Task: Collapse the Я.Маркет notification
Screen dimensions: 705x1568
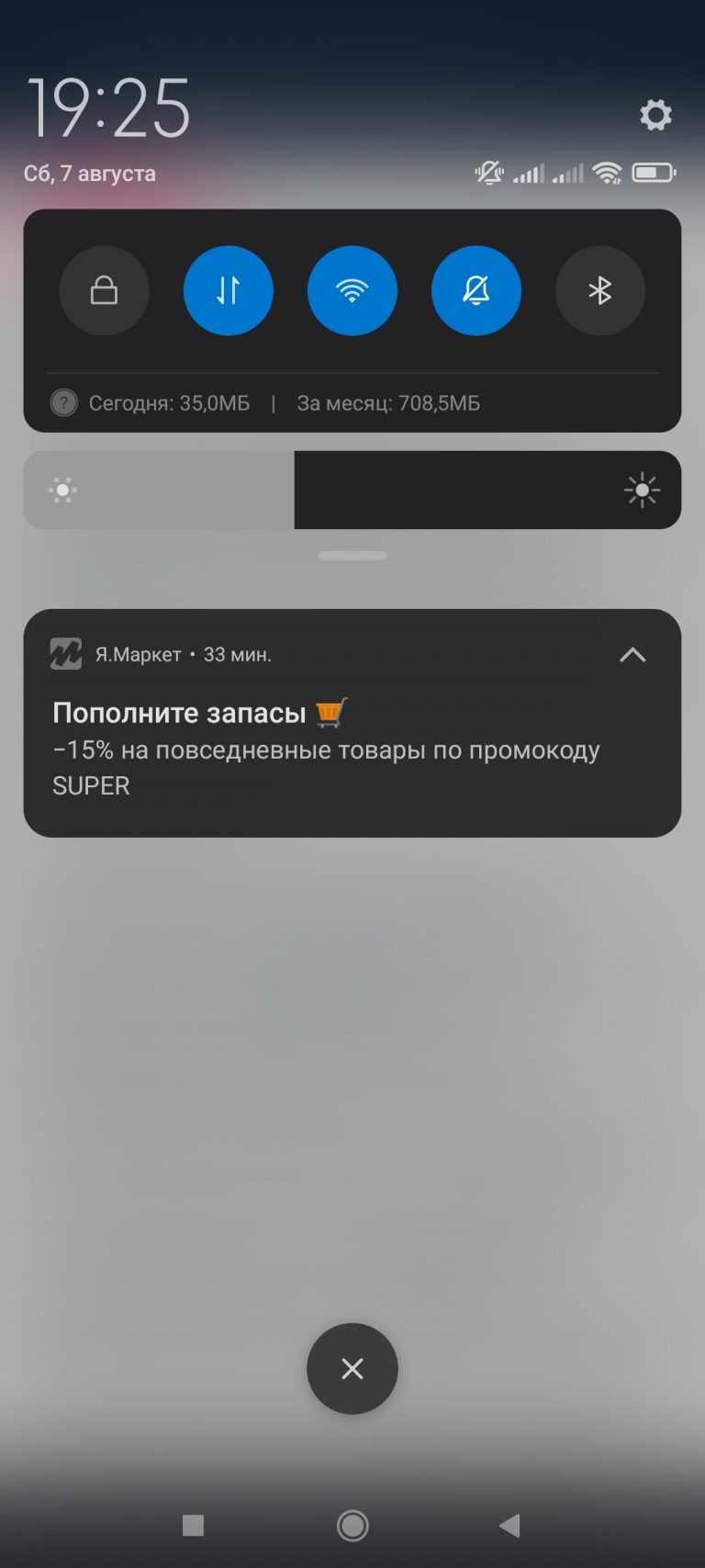Action: [x=632, y=655]
